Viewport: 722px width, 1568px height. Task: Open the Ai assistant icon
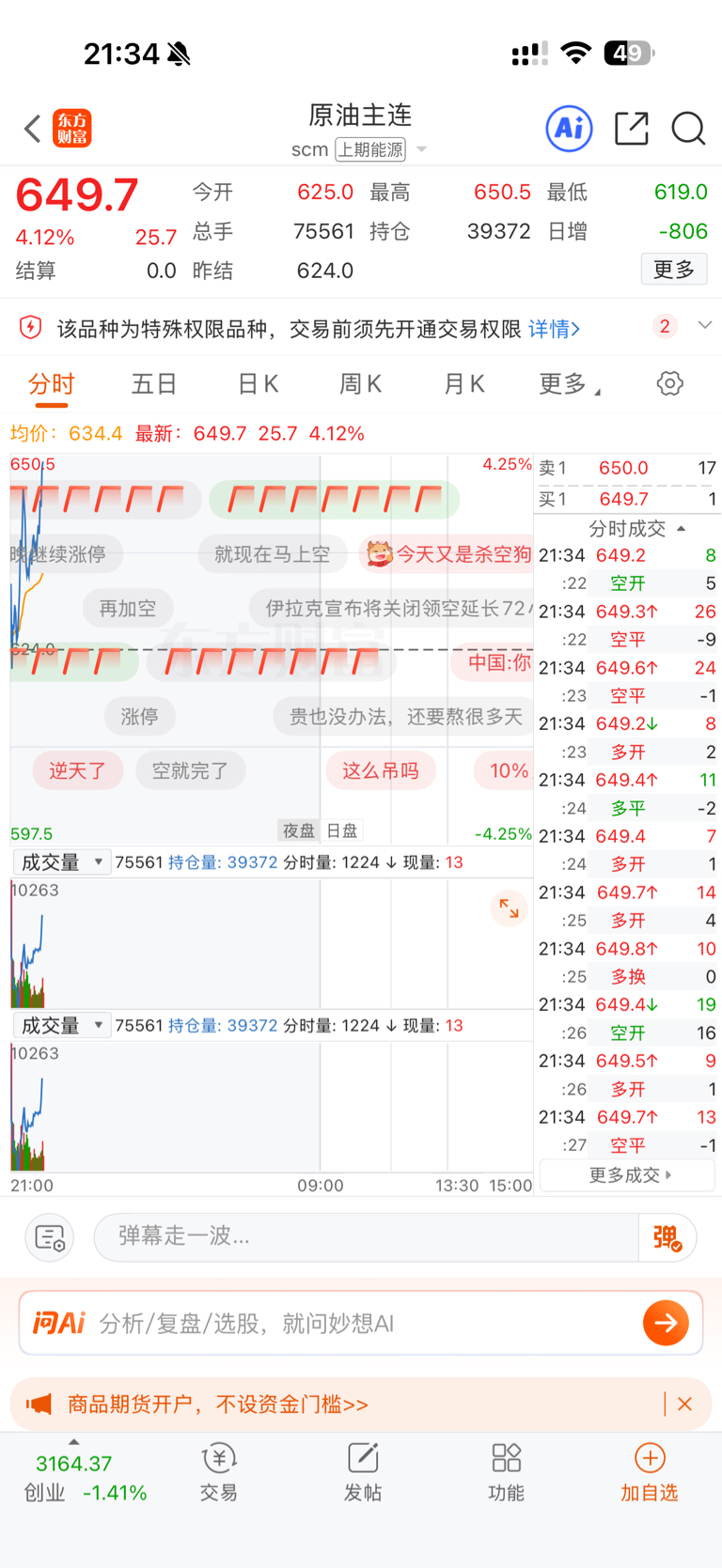coord(569,128)
